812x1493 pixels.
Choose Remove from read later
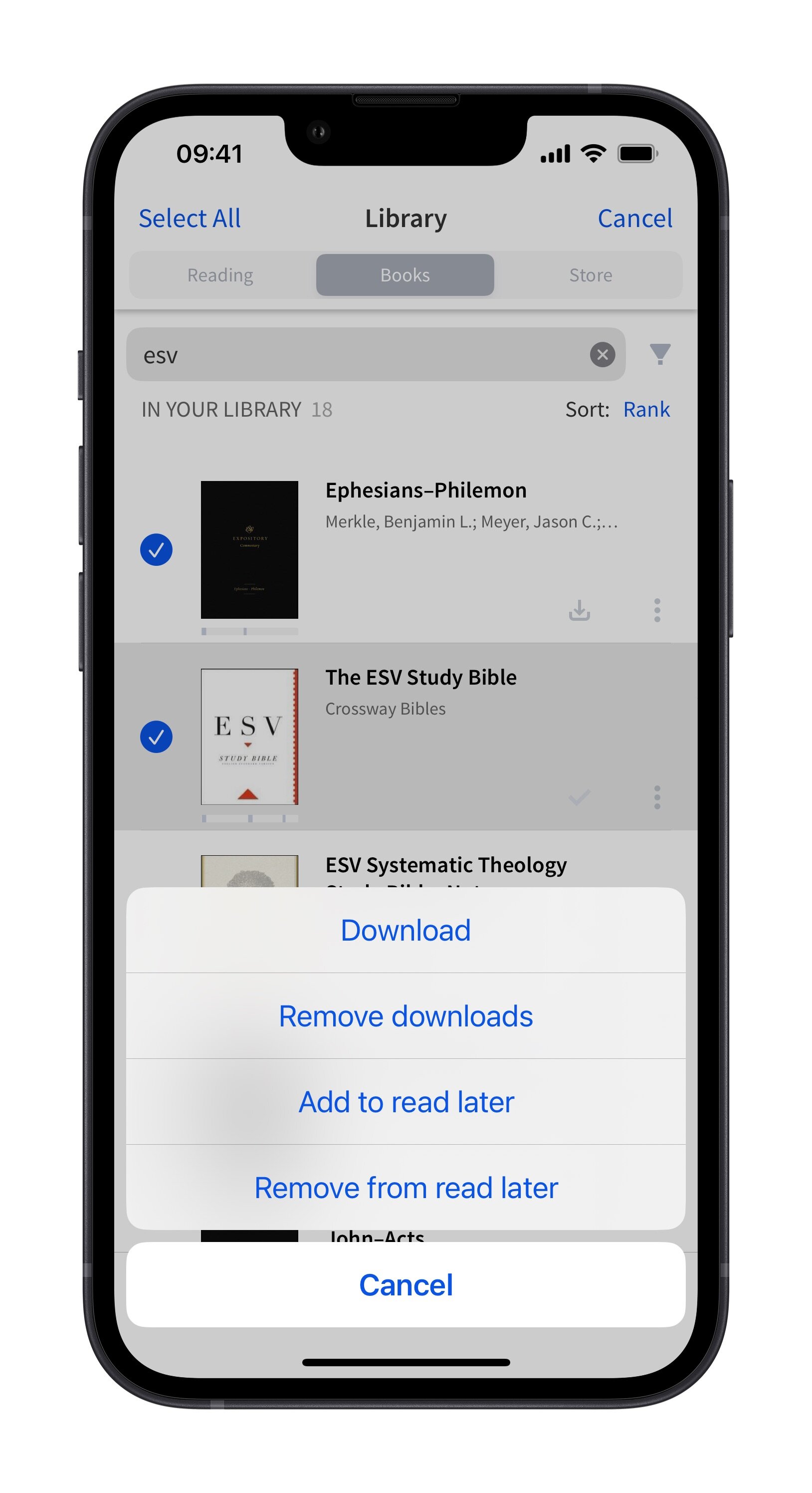pyautogui.click(x=406, y=1188)
